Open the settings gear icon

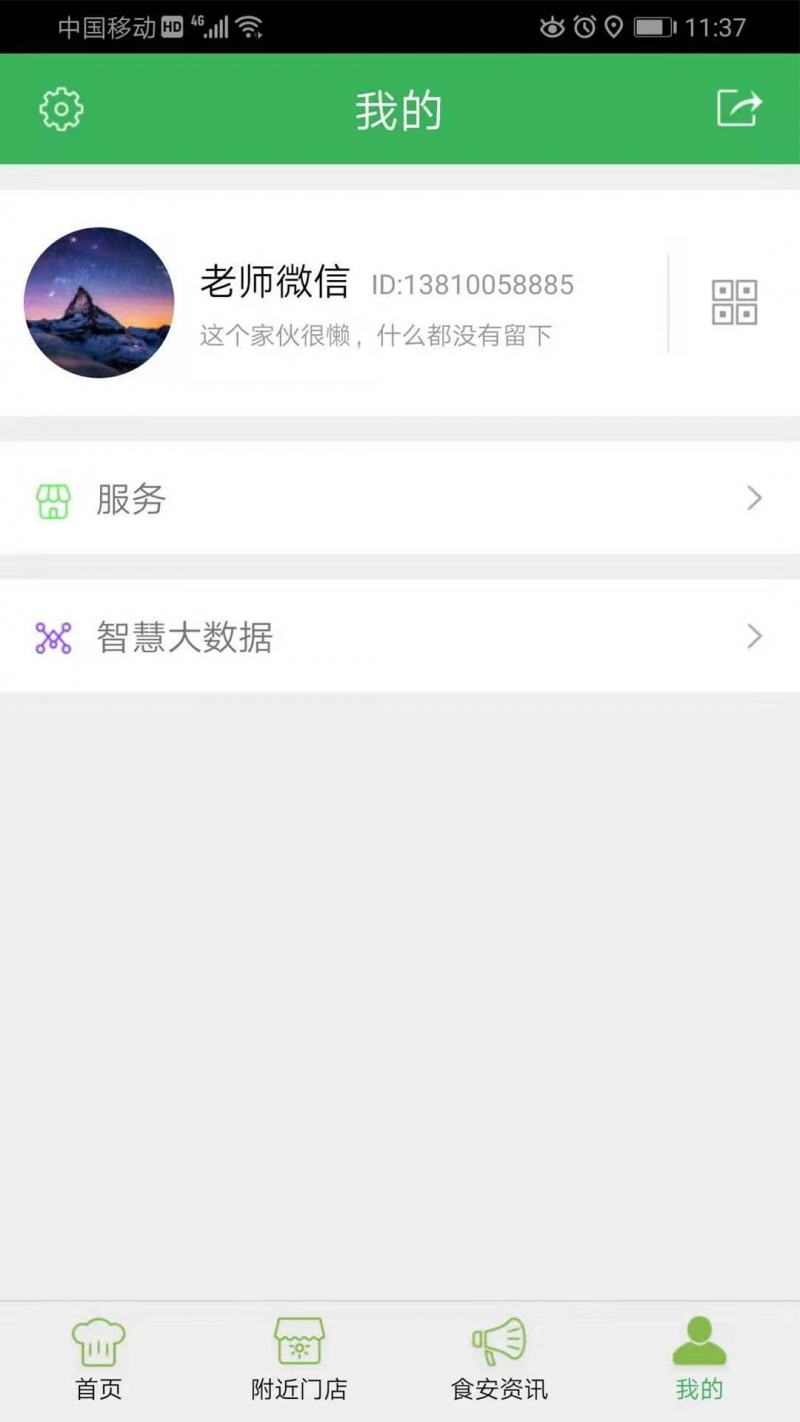click(x=60, y=109)
